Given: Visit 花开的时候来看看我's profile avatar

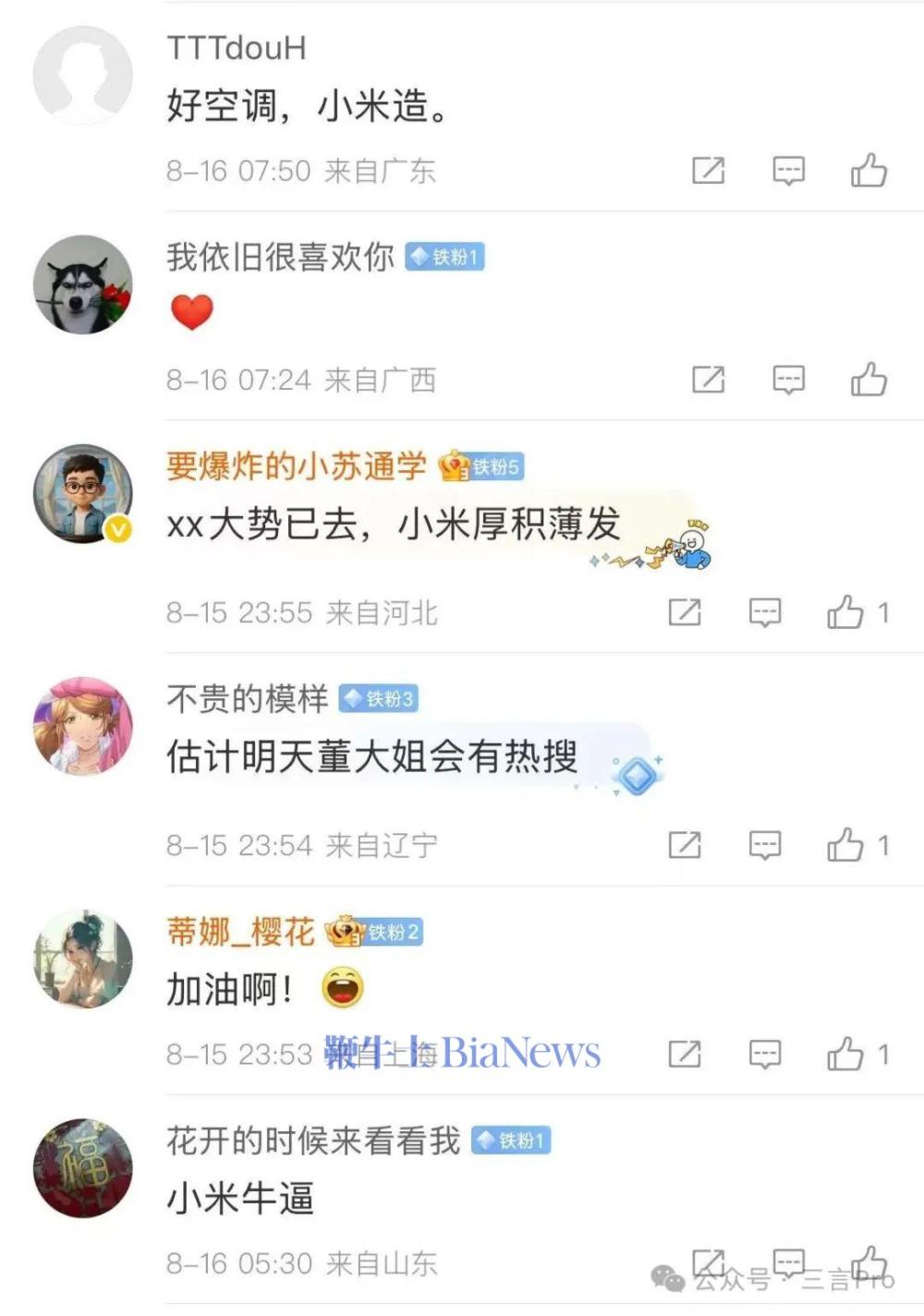Looking at the screenshot, I should pyautogui.click(x=83, y=1168).
